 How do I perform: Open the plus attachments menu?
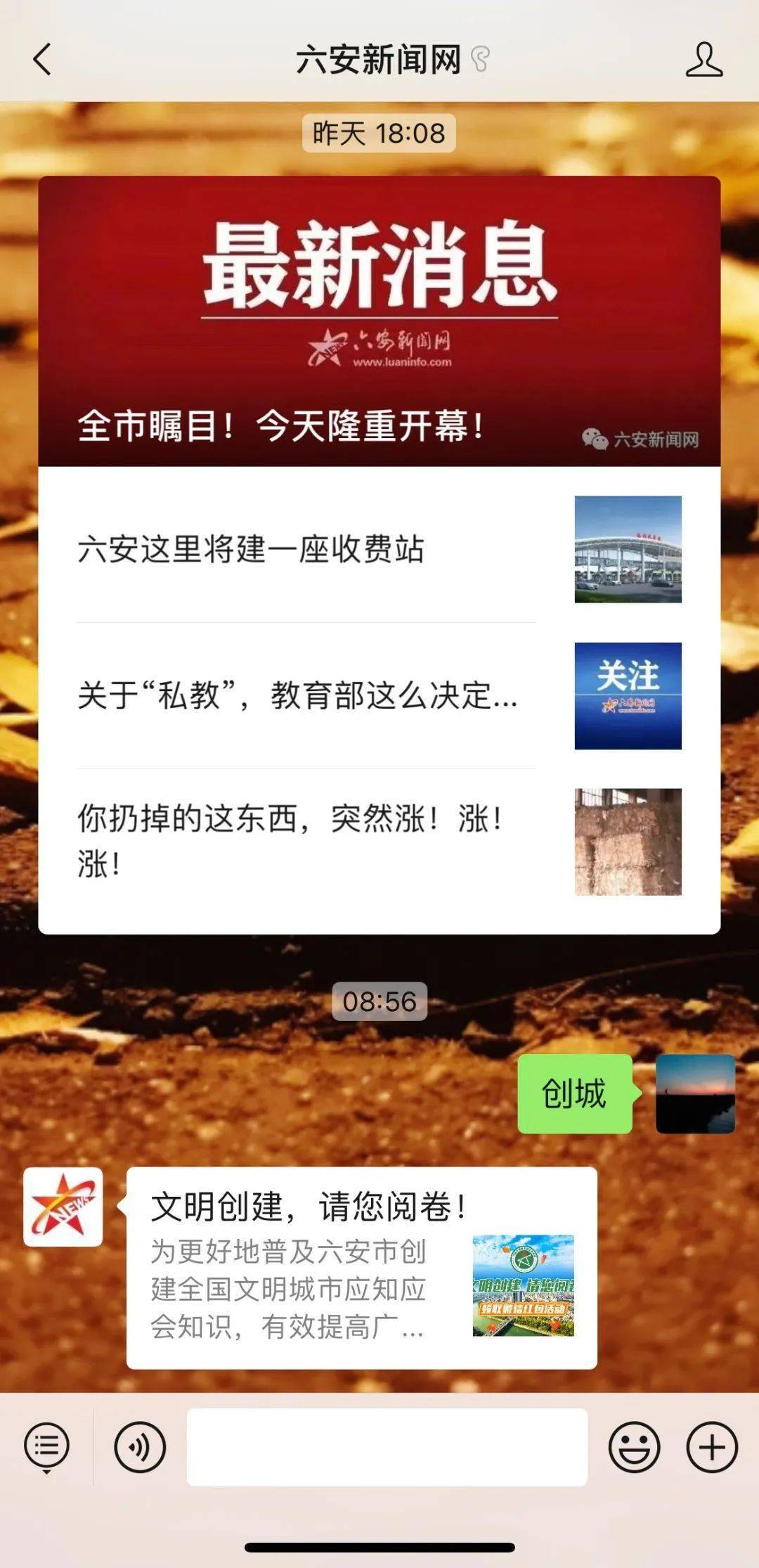[712, 1447]
